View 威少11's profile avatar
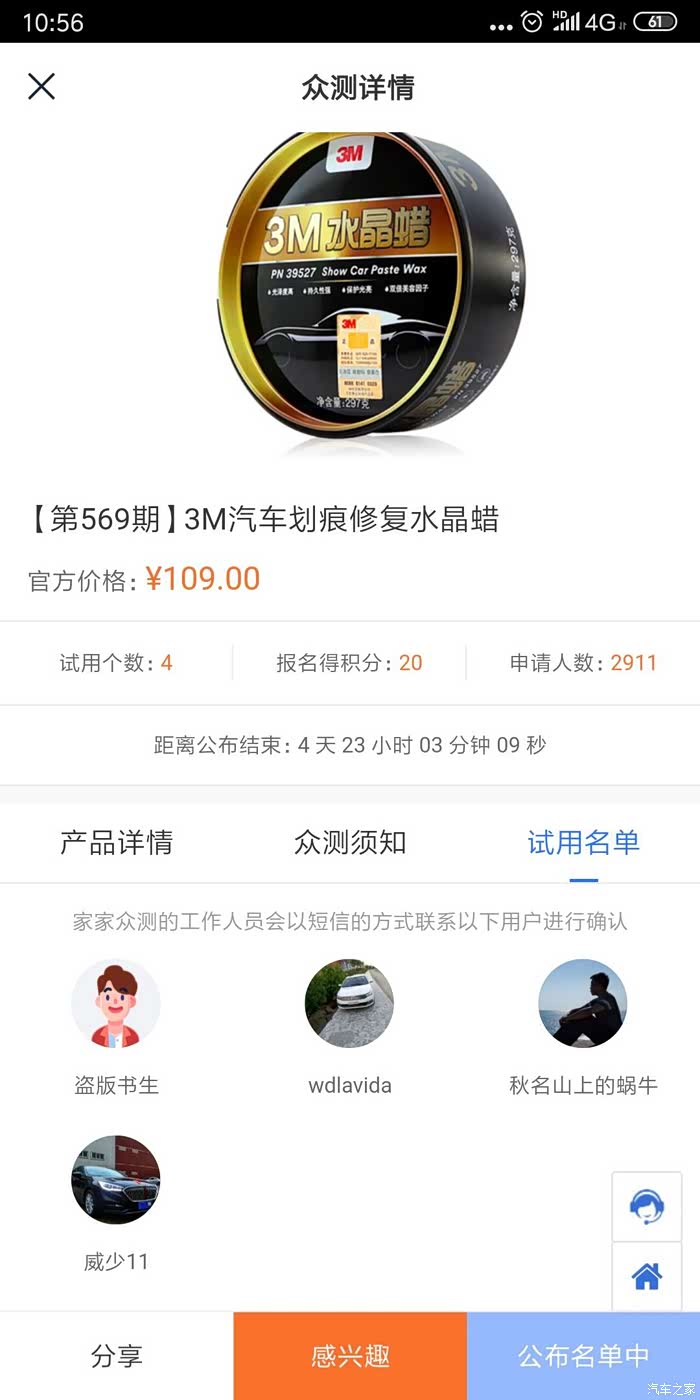 click(x=116, y=1180)
